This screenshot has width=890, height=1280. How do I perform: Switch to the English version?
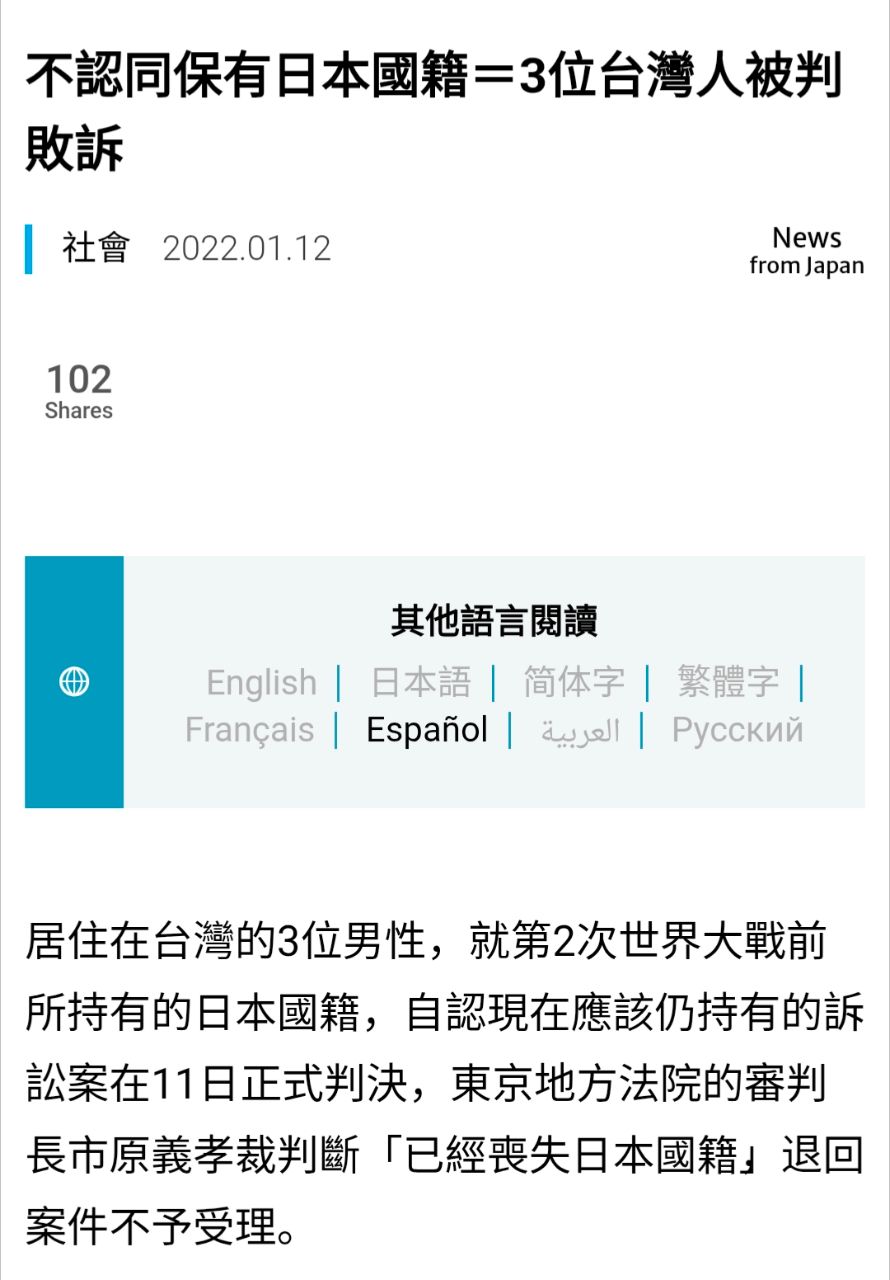point(261,683)
